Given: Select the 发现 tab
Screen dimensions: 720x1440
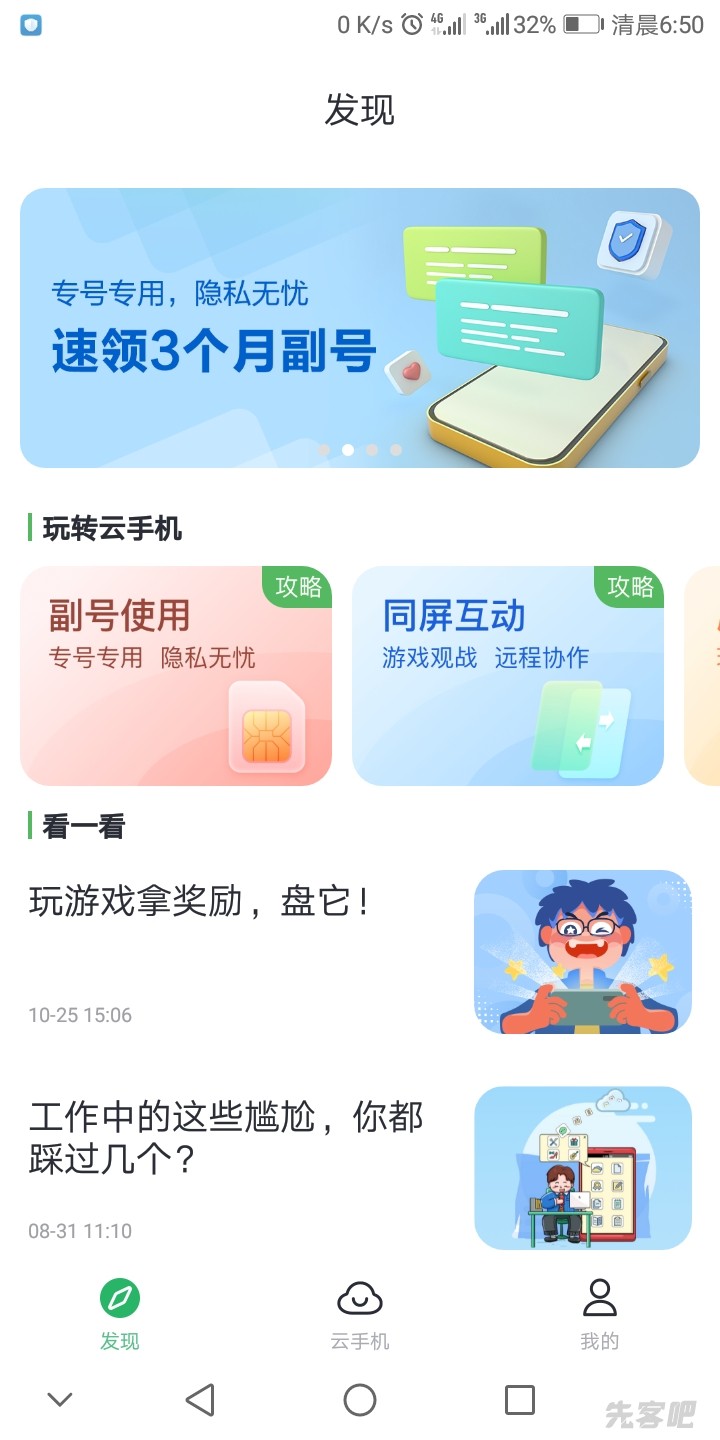Looking at the screenshot, I should click(x=120, y=1314).
